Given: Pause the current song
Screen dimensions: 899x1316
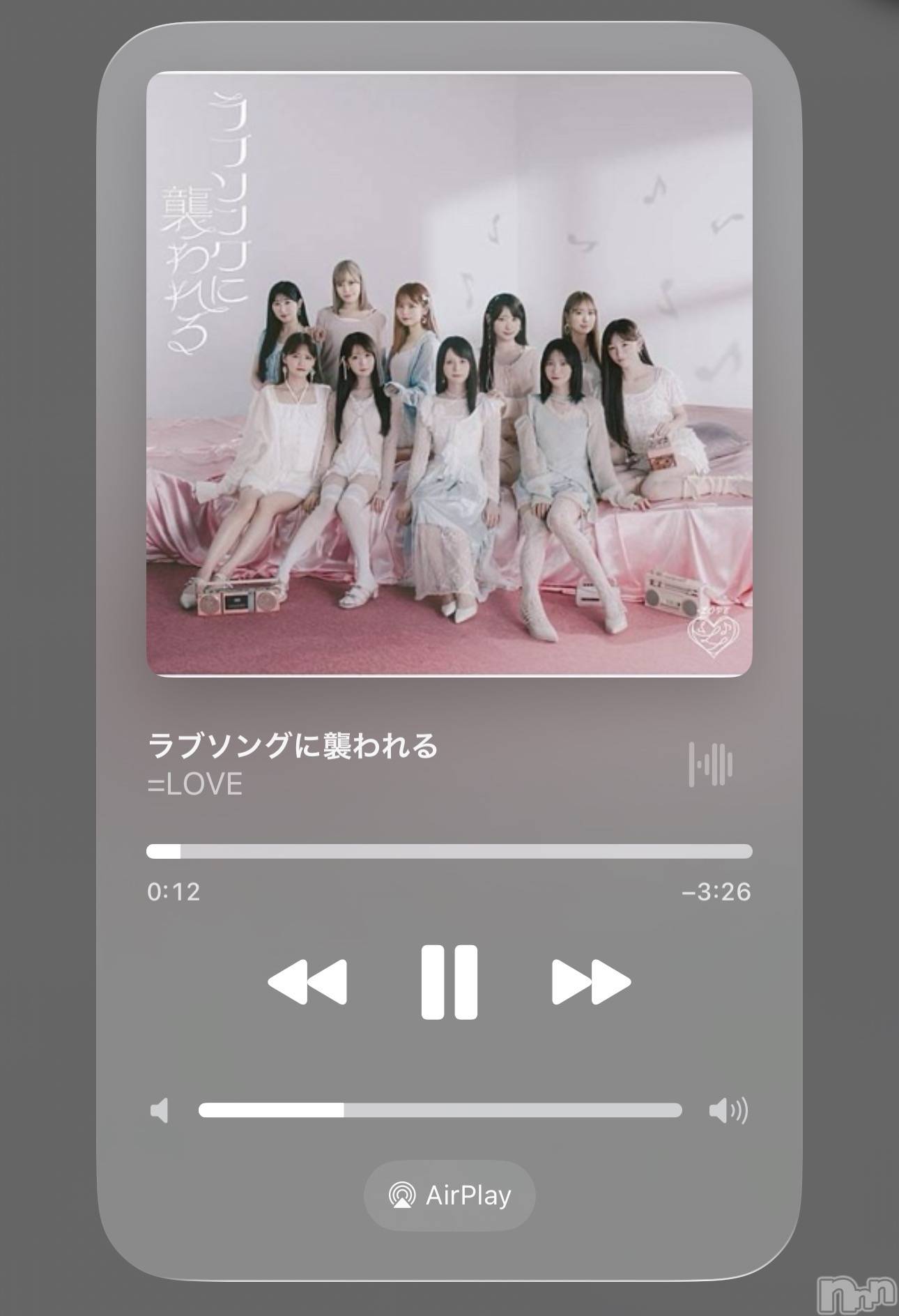Looking at the screenshot, I should pos(449,981).
